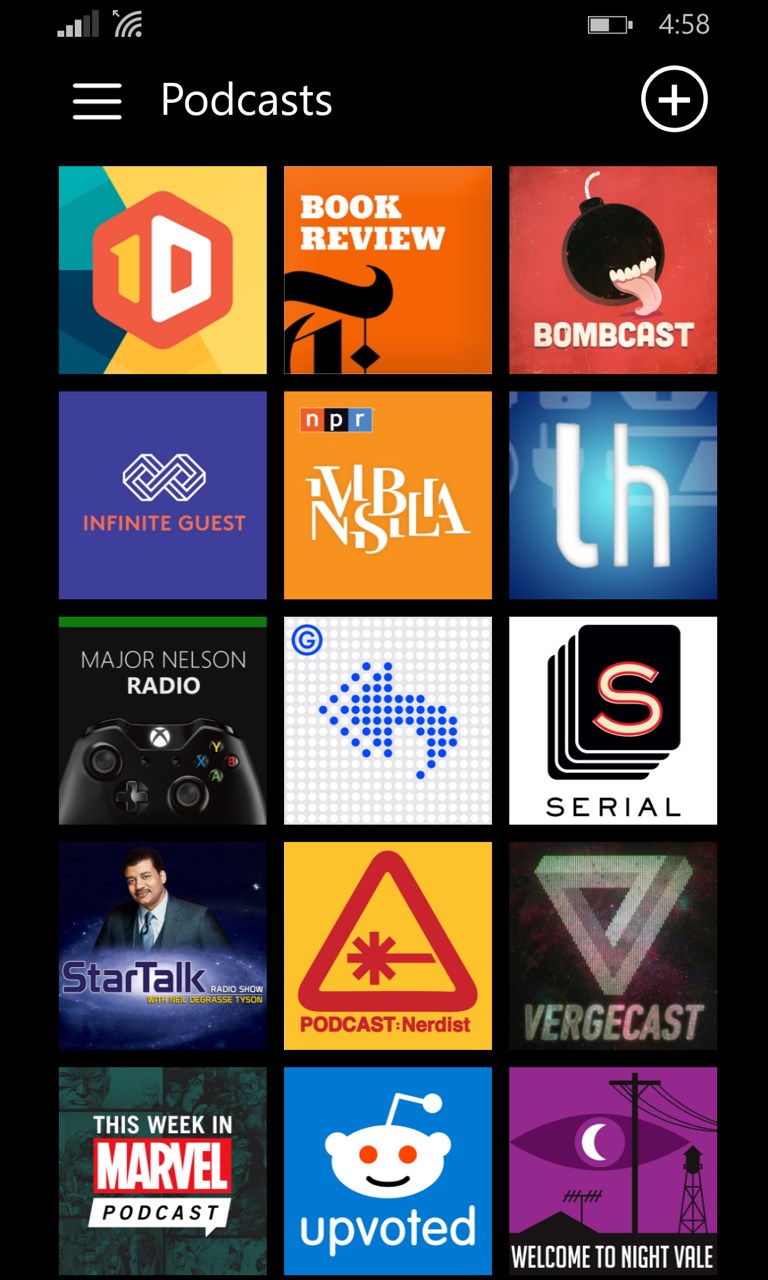Open the Giant Bombcast podcast
Image resolution: width=768 pixels, height=1280 pixels.
(613, 270)
